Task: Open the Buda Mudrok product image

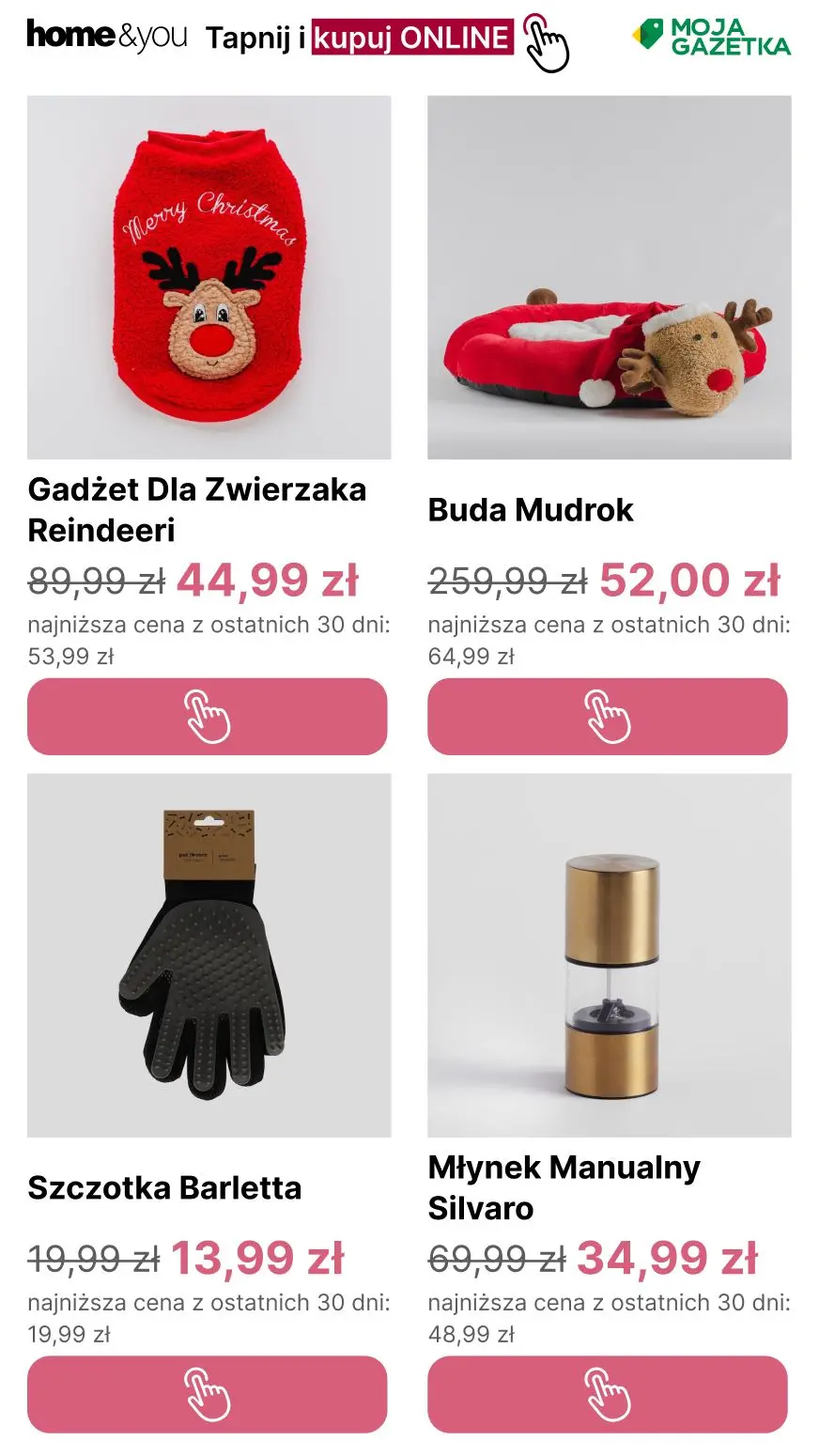Action: point(609,277)
